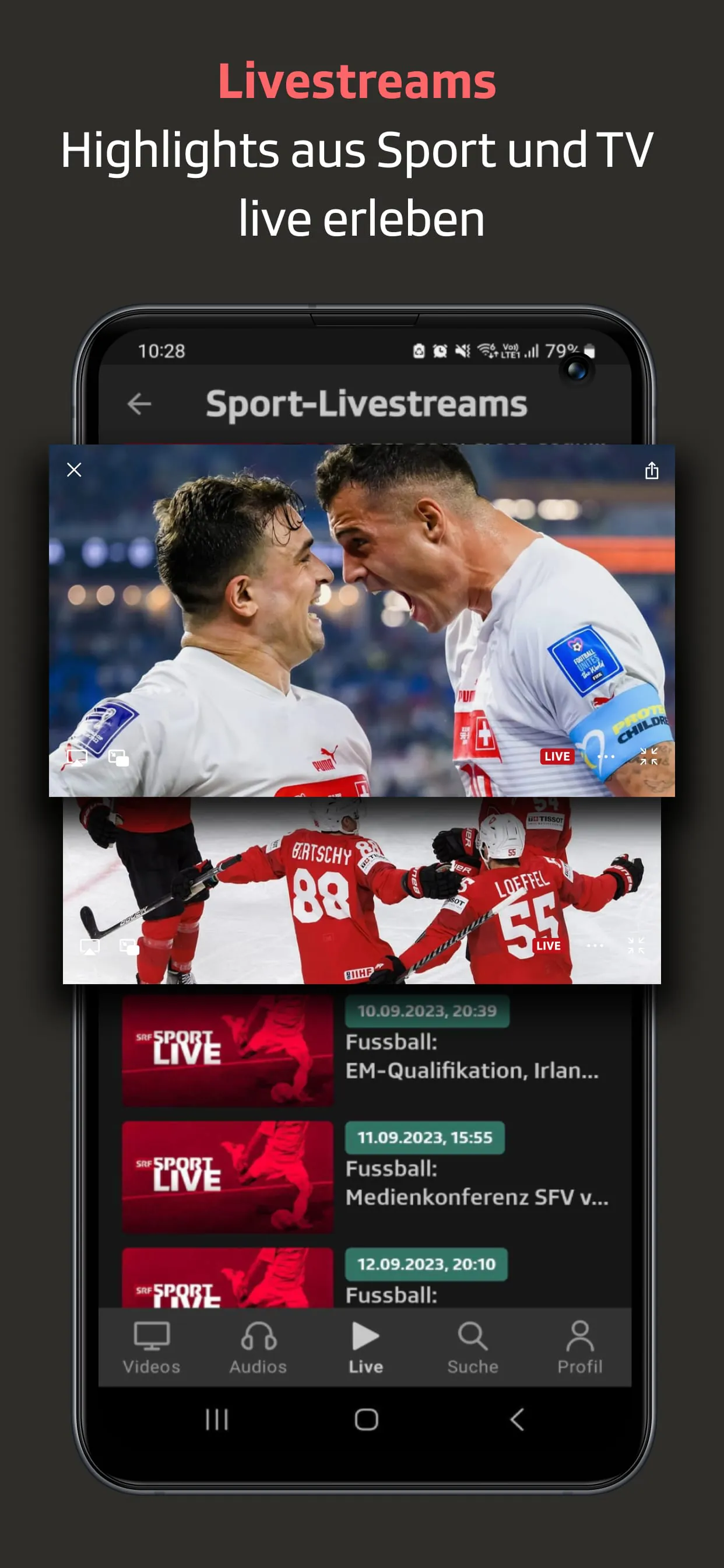Select the LIVE badge on the football stream
Viewport: 724px width, 1568px height.
556,757
